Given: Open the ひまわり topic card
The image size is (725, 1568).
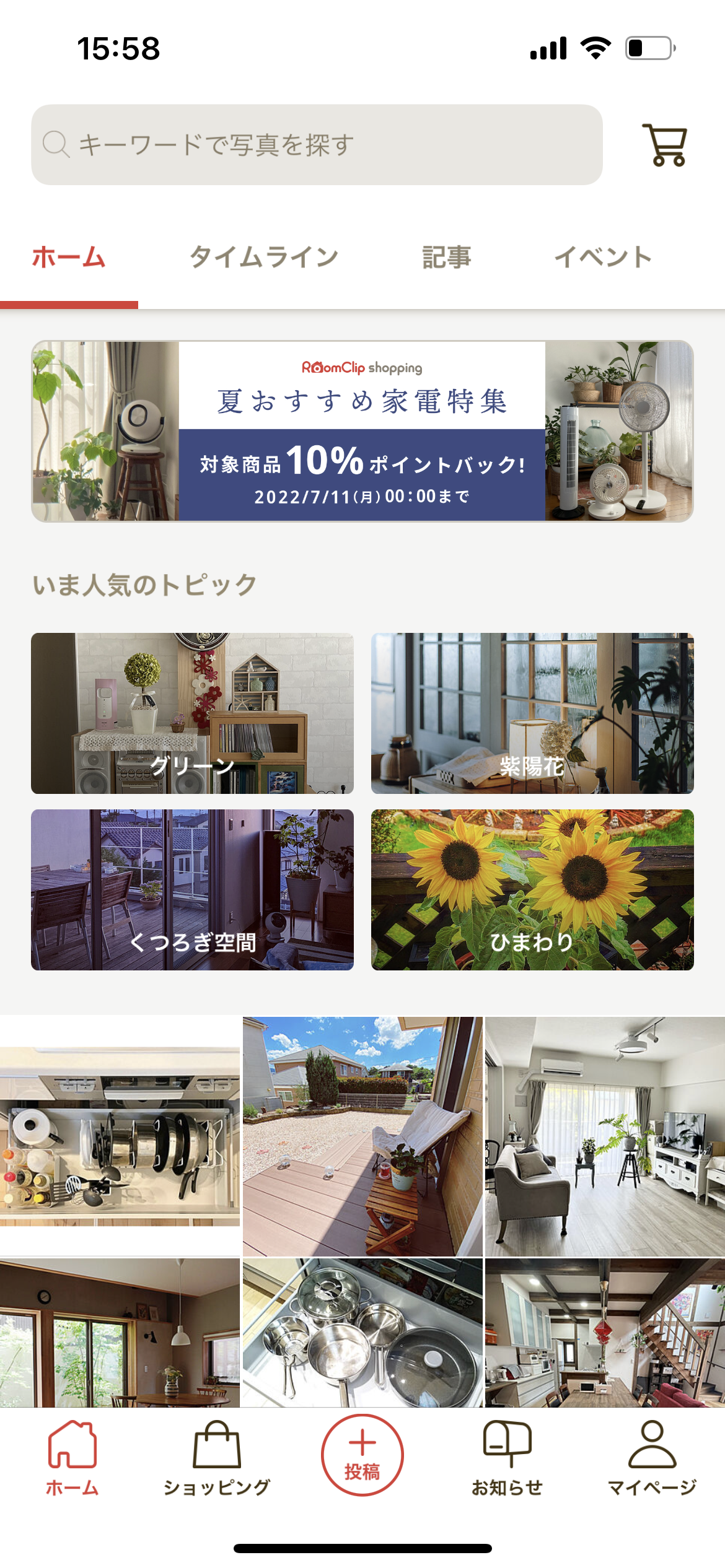Looking at the screenshot, I should [x=532, y=889].
